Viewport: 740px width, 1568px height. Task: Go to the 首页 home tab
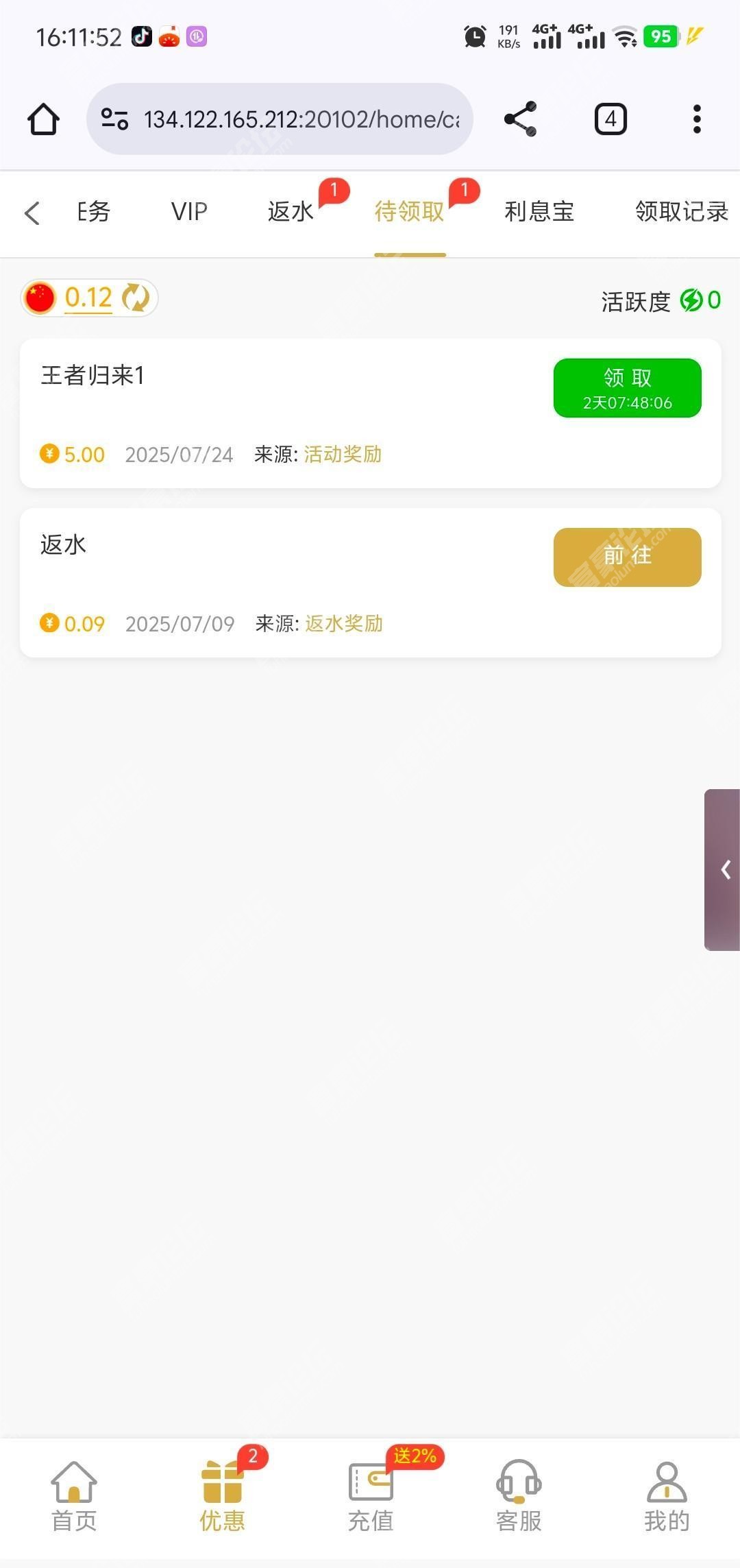pos(74,1497)
